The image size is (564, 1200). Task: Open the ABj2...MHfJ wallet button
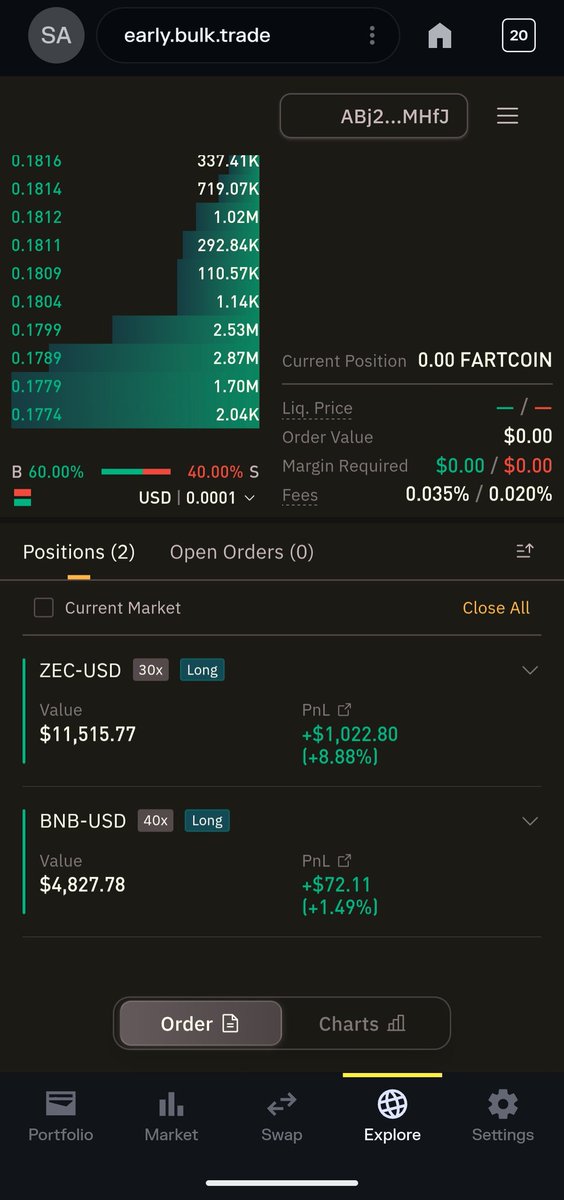[375, 116]
